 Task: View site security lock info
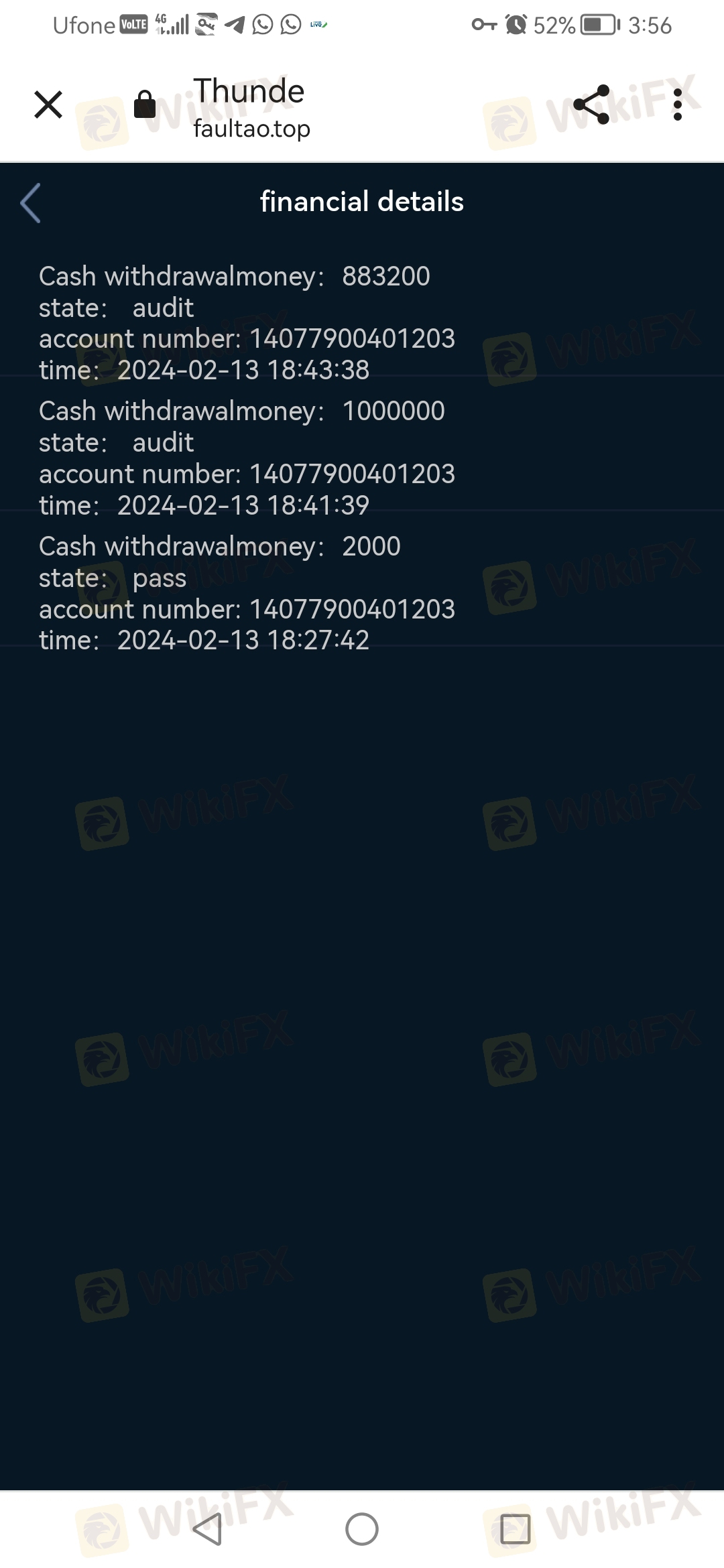point(145,105)
